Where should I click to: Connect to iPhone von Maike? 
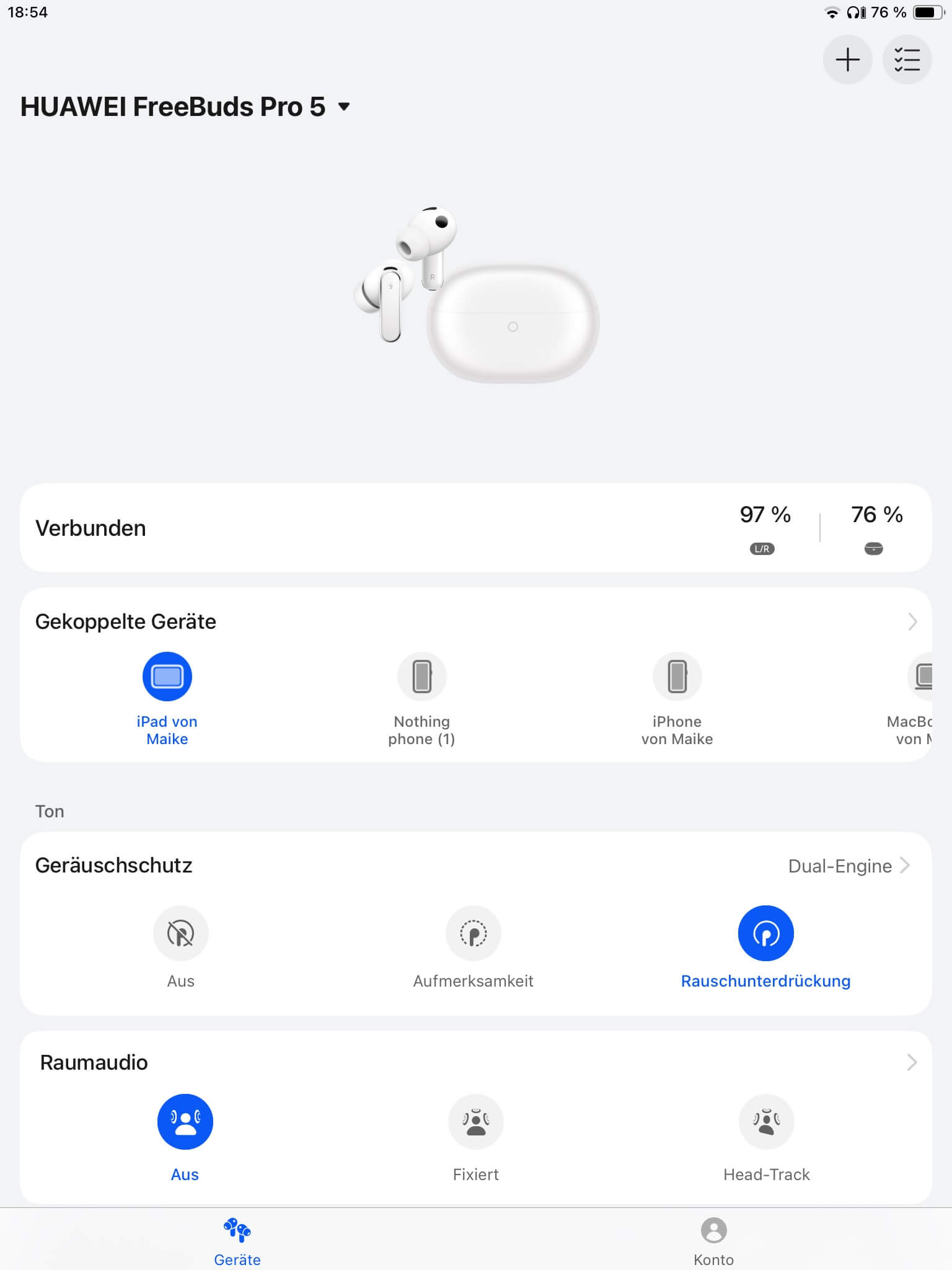(677, 677)
